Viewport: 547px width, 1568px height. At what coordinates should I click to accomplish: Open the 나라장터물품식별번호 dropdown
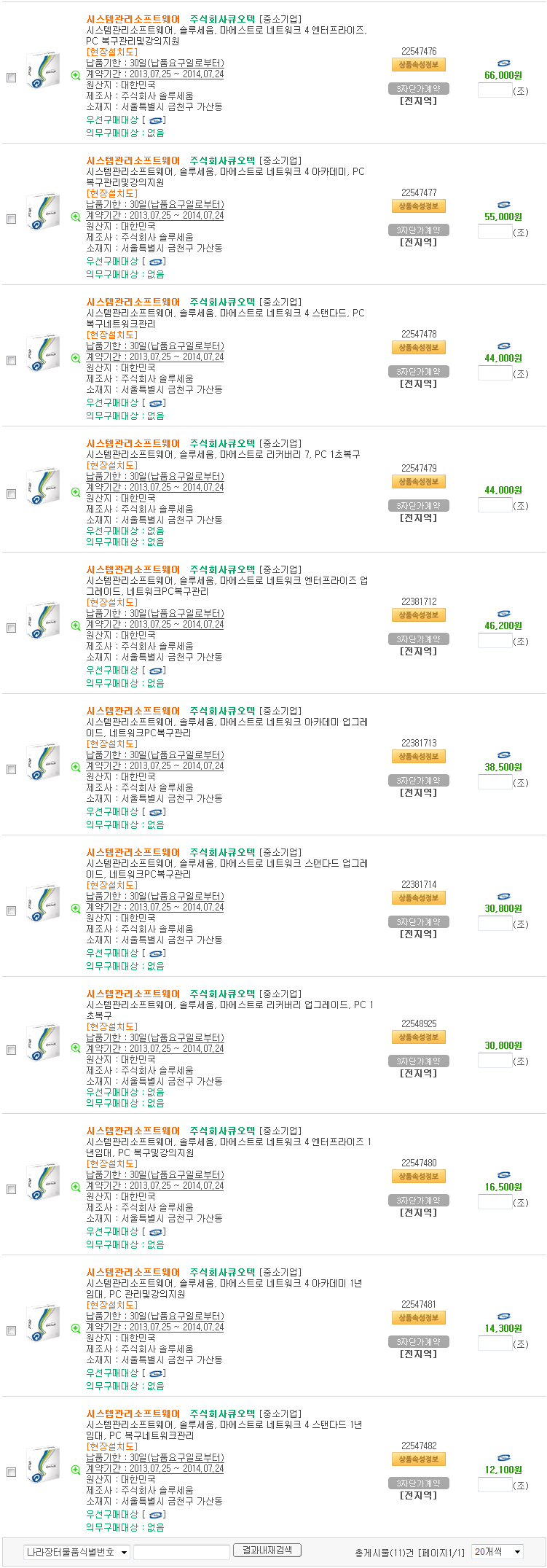coord(76,1552)
